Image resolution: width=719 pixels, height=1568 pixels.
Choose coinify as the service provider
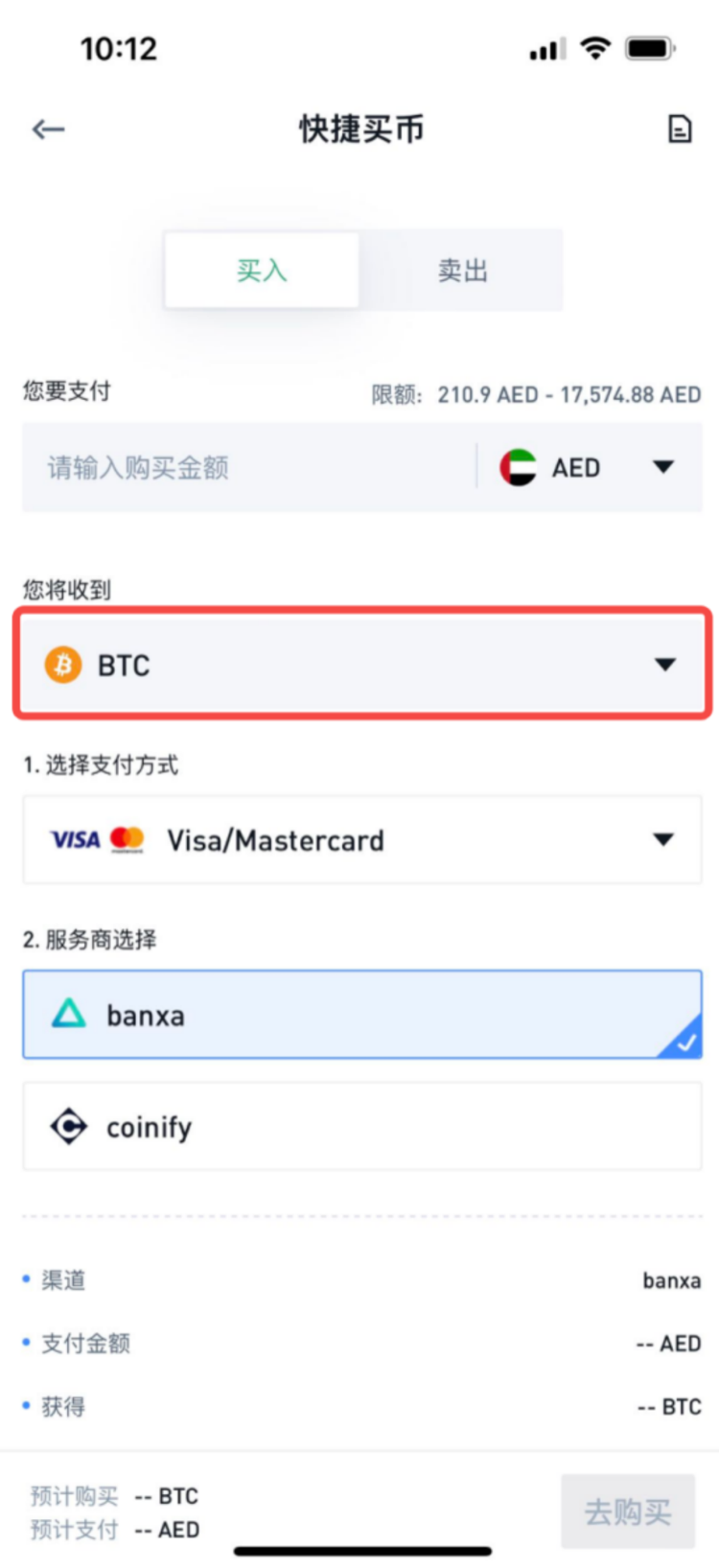362,1127
